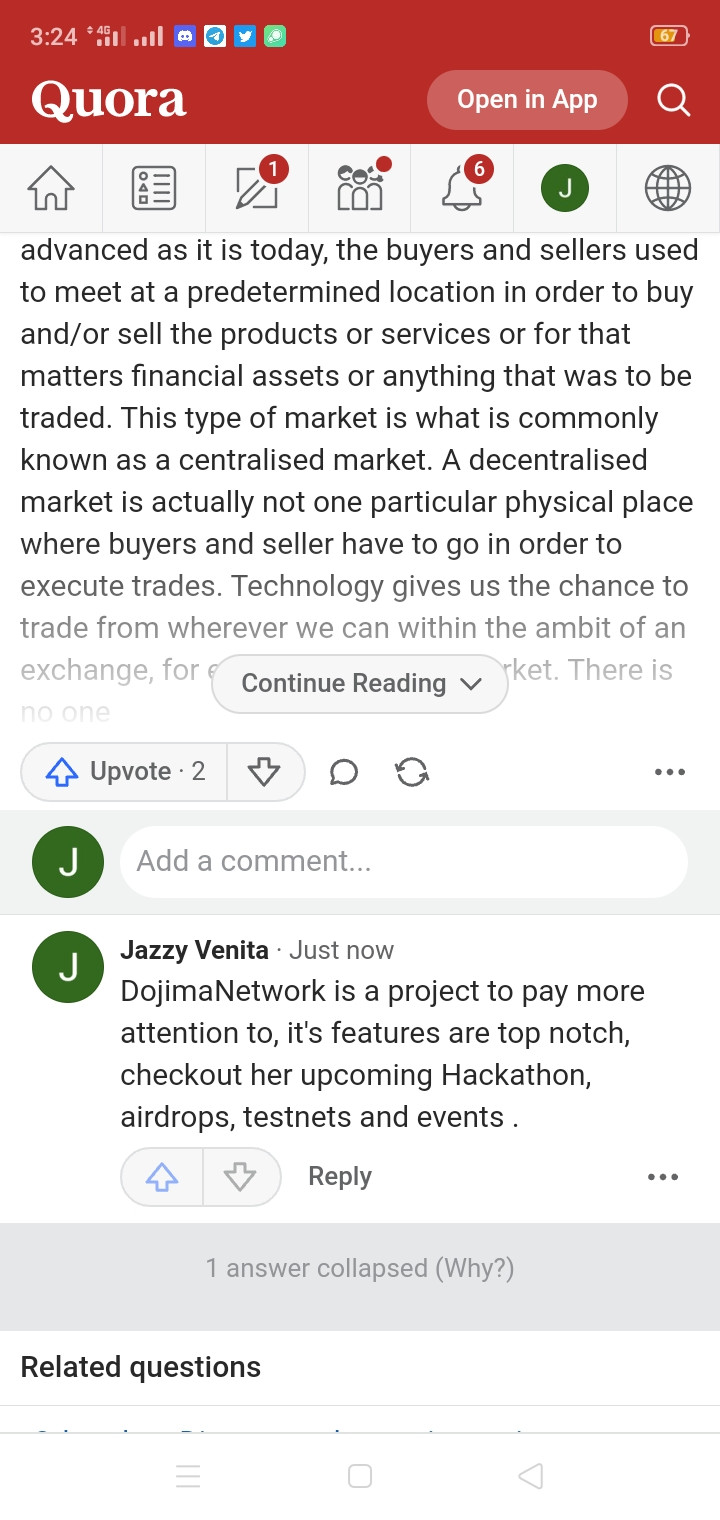The height and width of the screenshot is (1520, 720).
Task: Switch to the Spaces tab
Action: (360, 188)
